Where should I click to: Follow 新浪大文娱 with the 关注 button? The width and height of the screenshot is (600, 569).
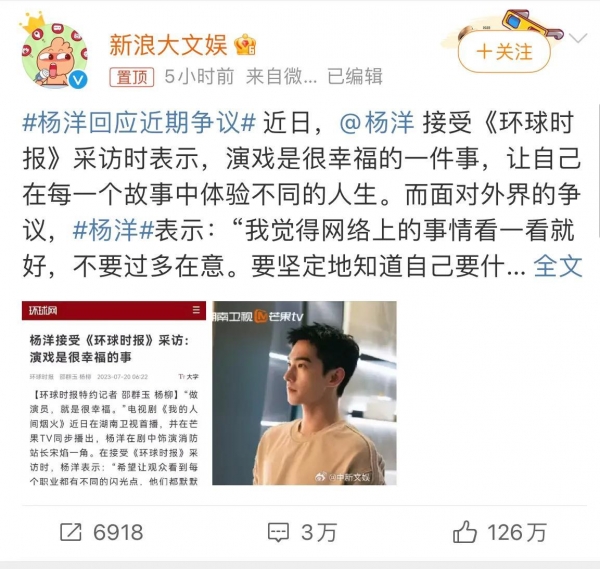pyautogui.click(x=504, y=52)
